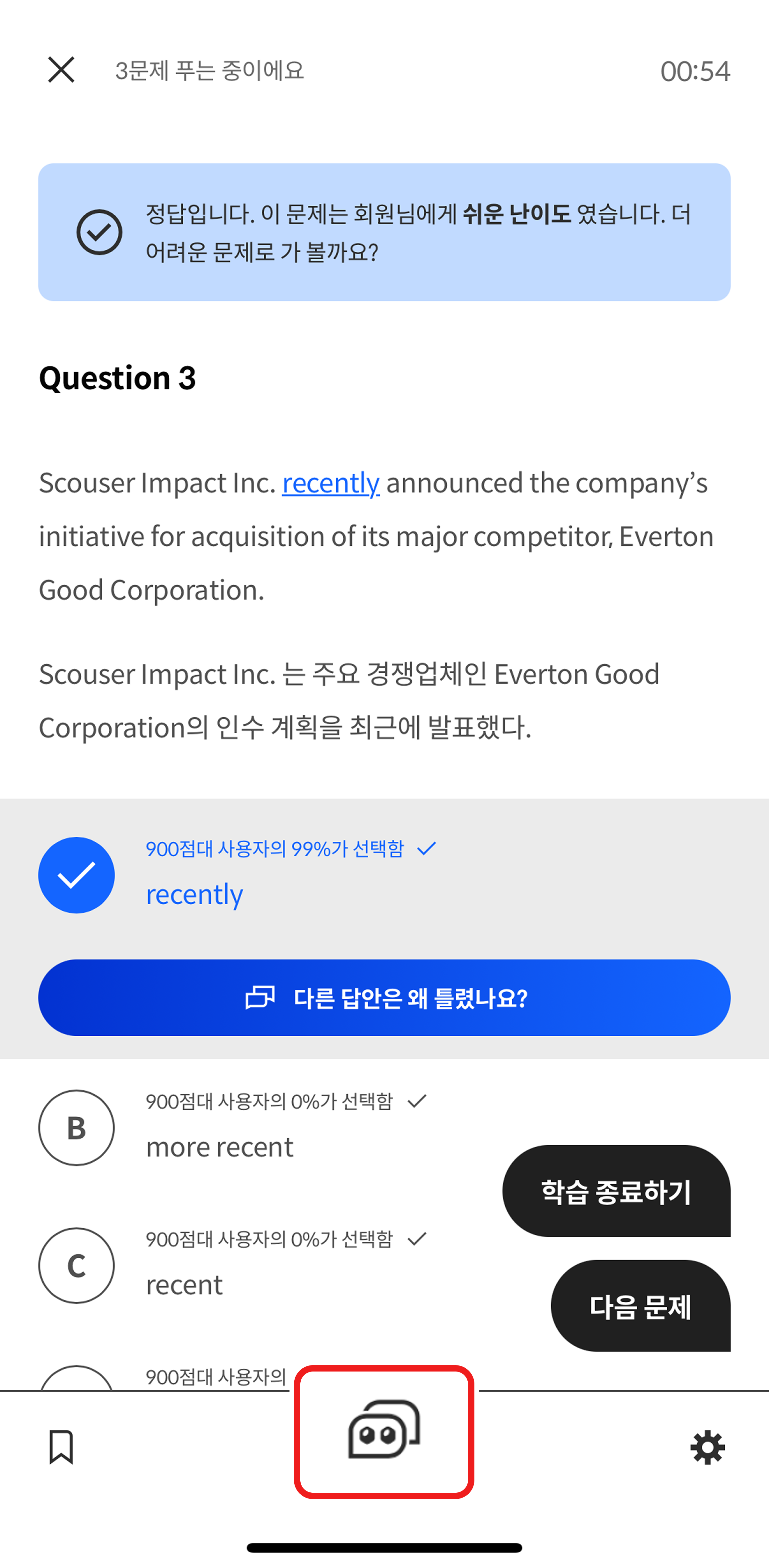Open the chatbot assistant icon
Viewport: 769px width, 1568px height.
384,1431
